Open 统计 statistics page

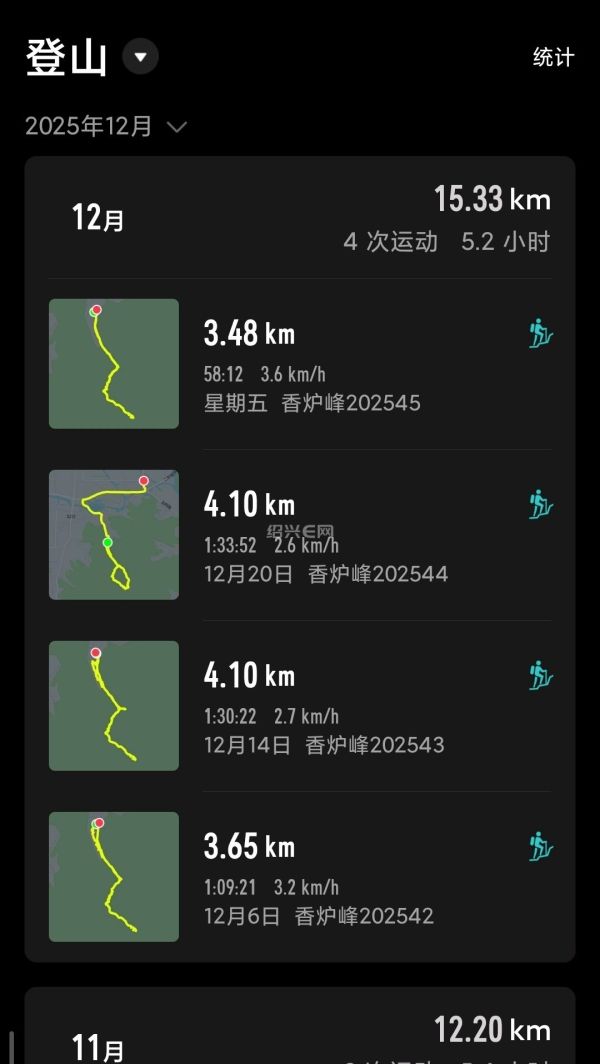[x=553, y=57]
